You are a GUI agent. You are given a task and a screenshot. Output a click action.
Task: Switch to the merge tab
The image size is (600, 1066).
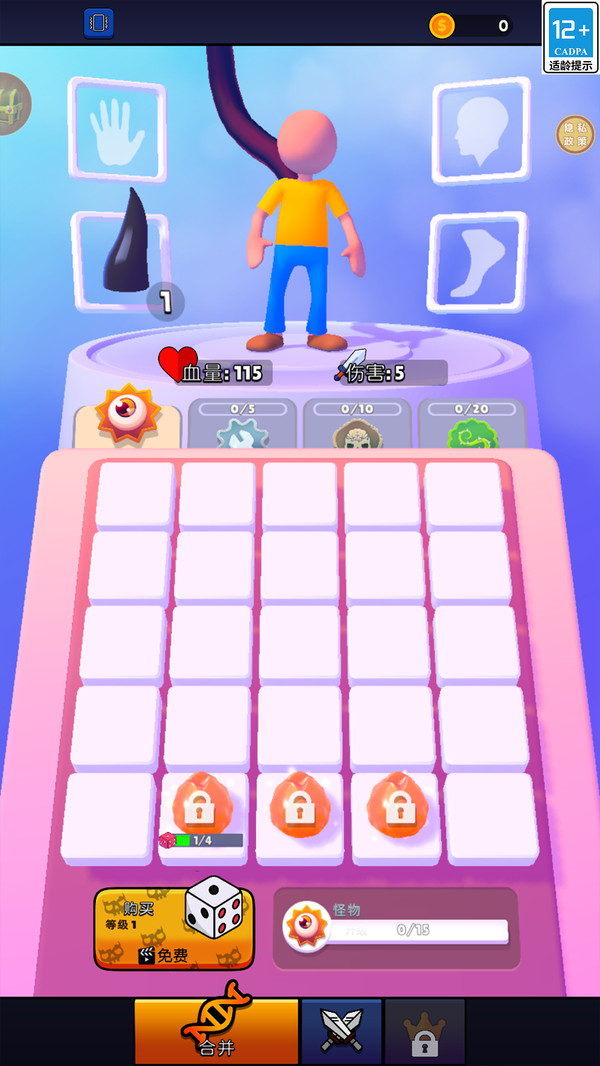pyautogui.click(x=216, y=1030)
